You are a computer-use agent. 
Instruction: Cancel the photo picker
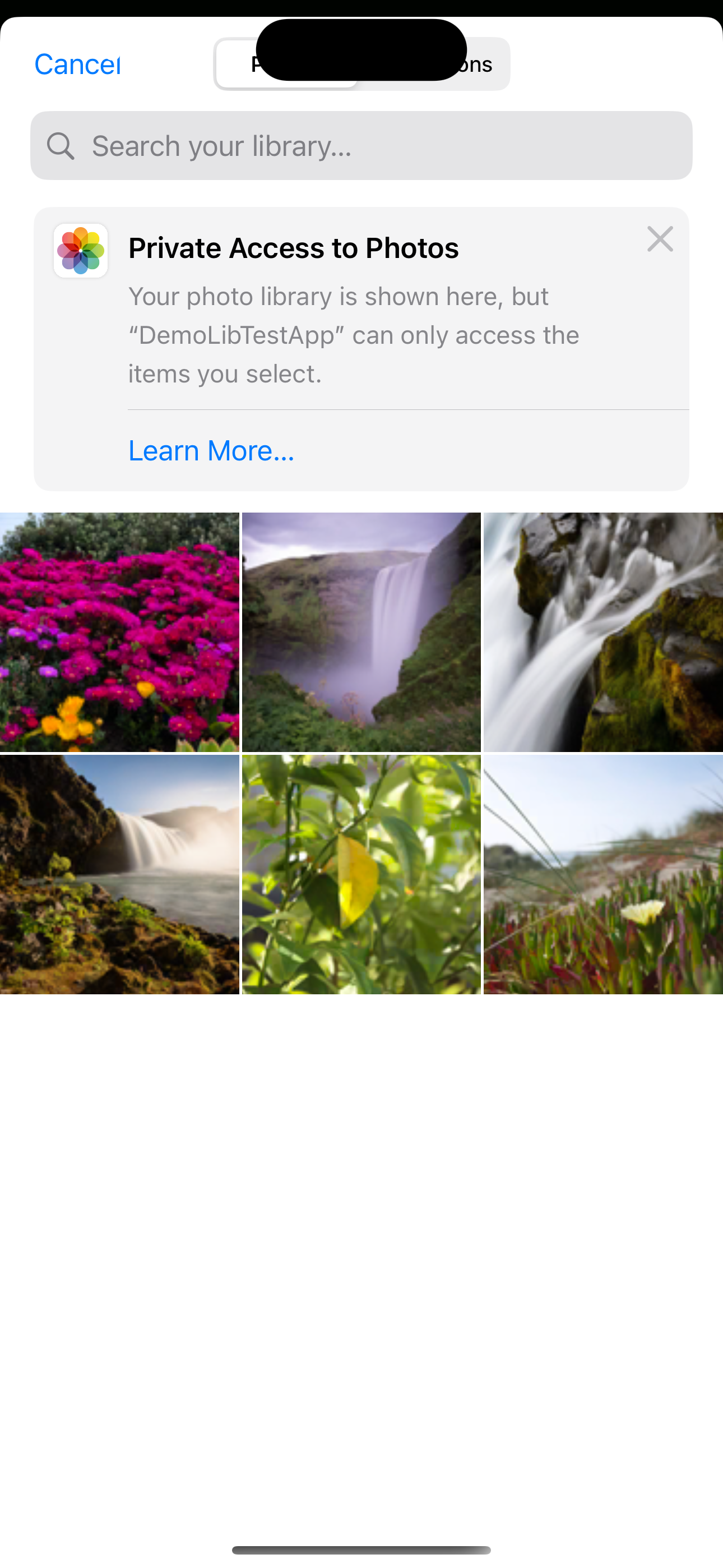[77, 64]
